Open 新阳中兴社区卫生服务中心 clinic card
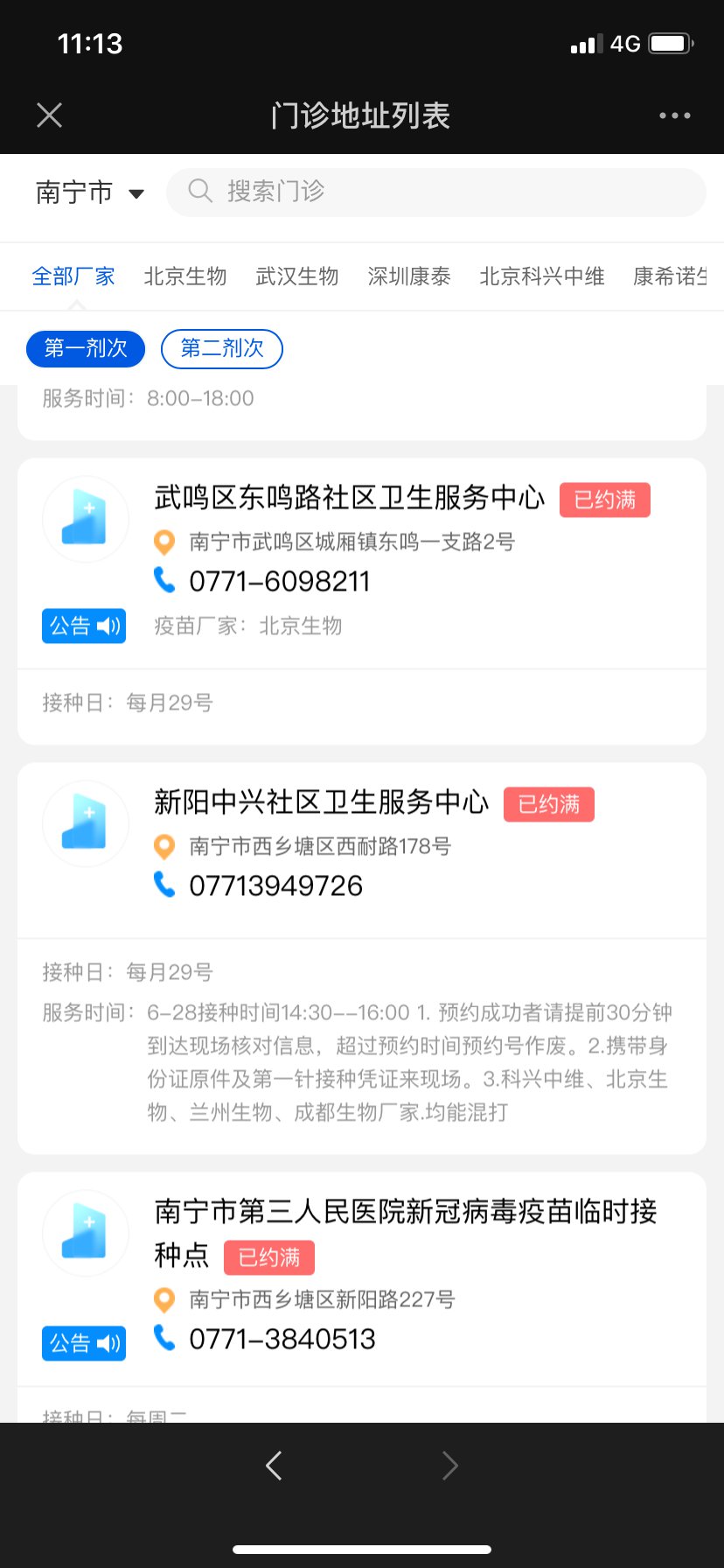 pyautogui.click(x=321, y=802)
